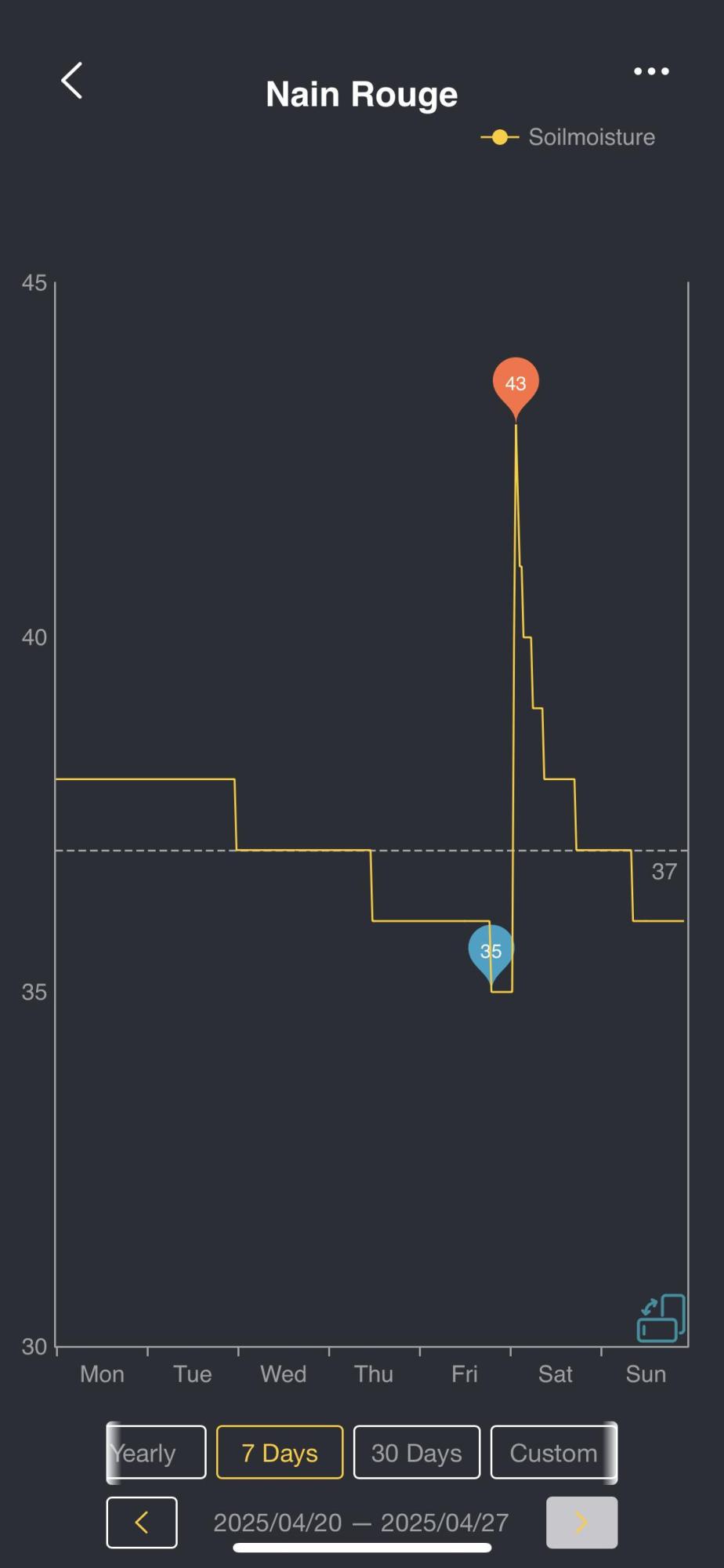Image resolution: width=724 pixels, height=1568 pixels.
Task: Rotate chart to landscape view
Action: tap(661, 1318)
